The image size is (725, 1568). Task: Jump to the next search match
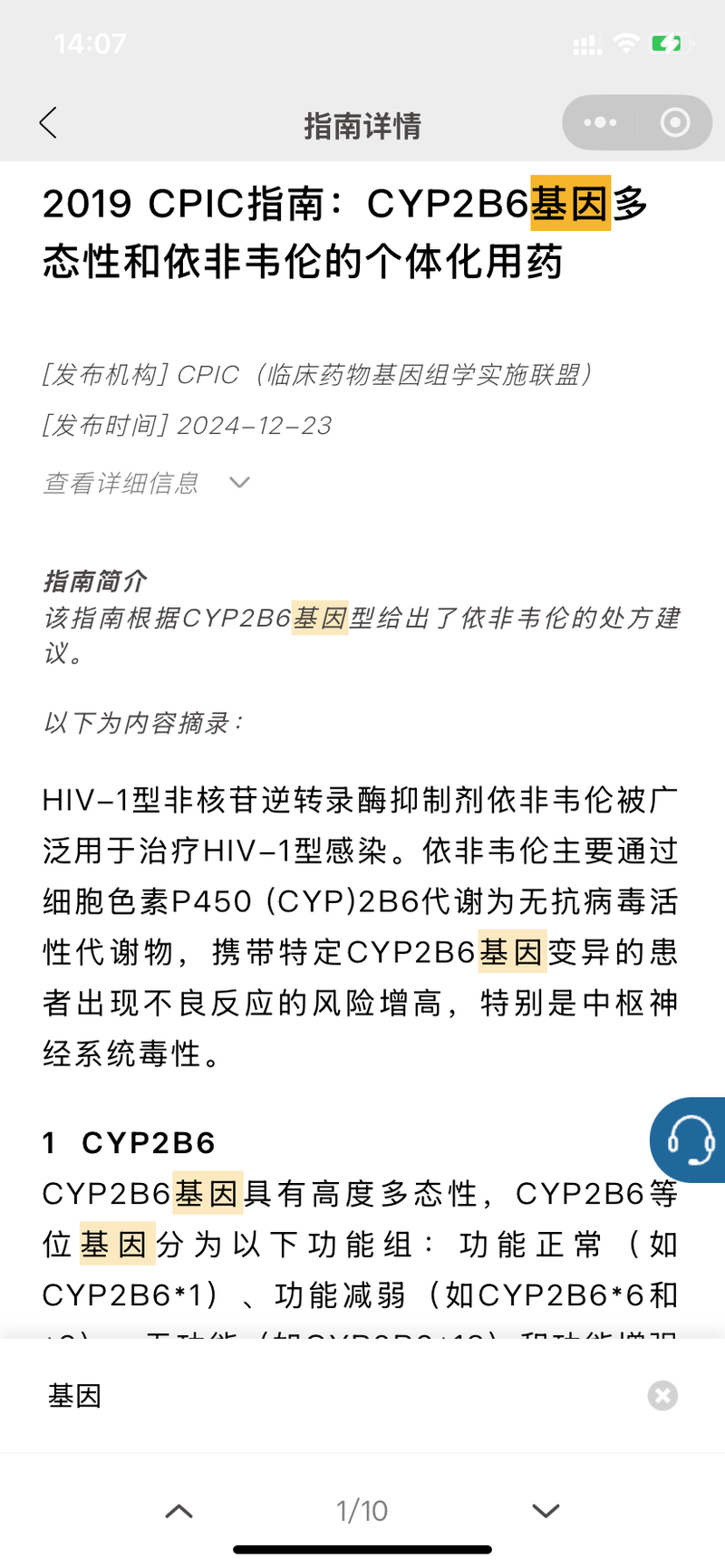pyautogui.click(x=546, y=1510)
